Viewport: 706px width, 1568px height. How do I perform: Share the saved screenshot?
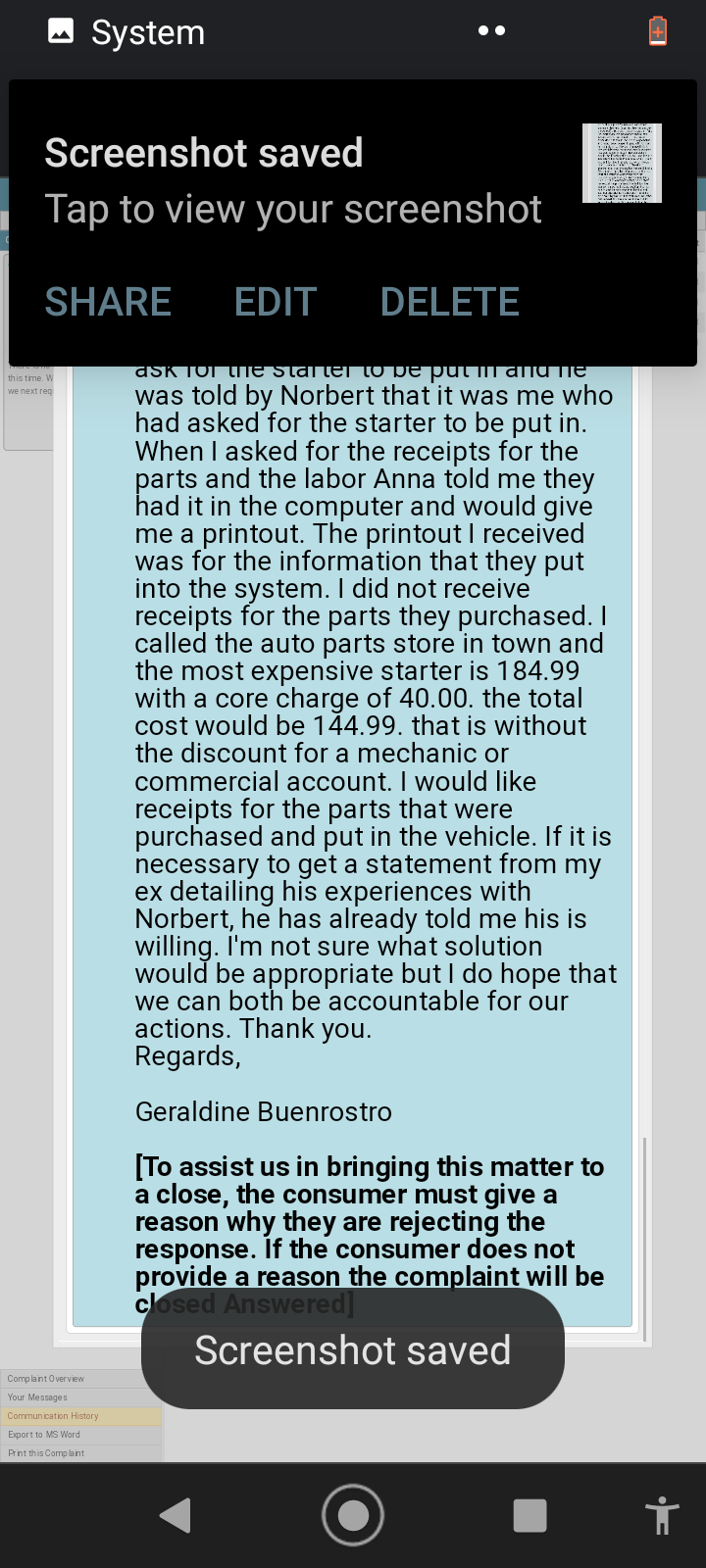(x=108, y=302)
